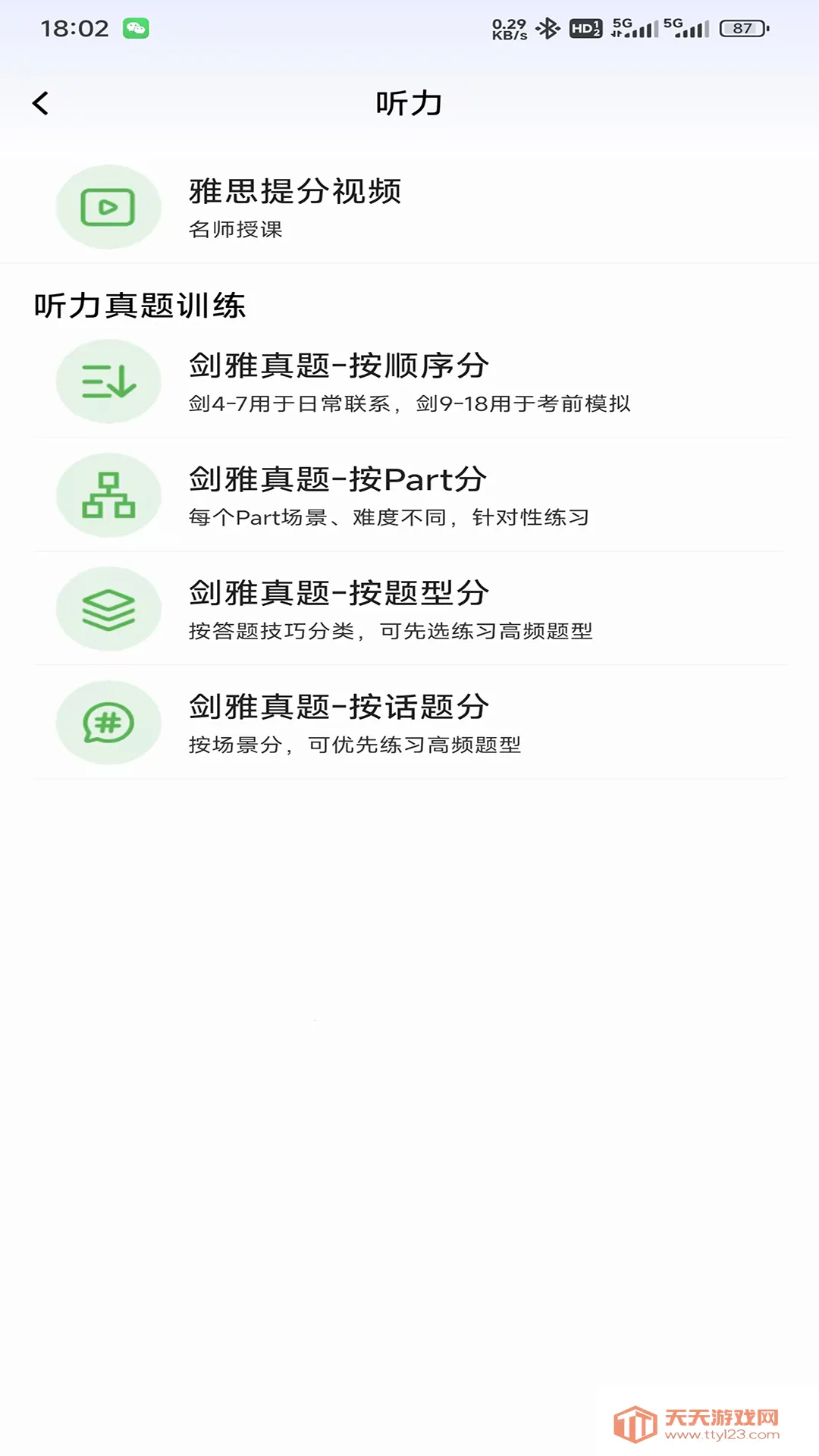Click the layers icon for 剑雅真题-按题型分

108,608
